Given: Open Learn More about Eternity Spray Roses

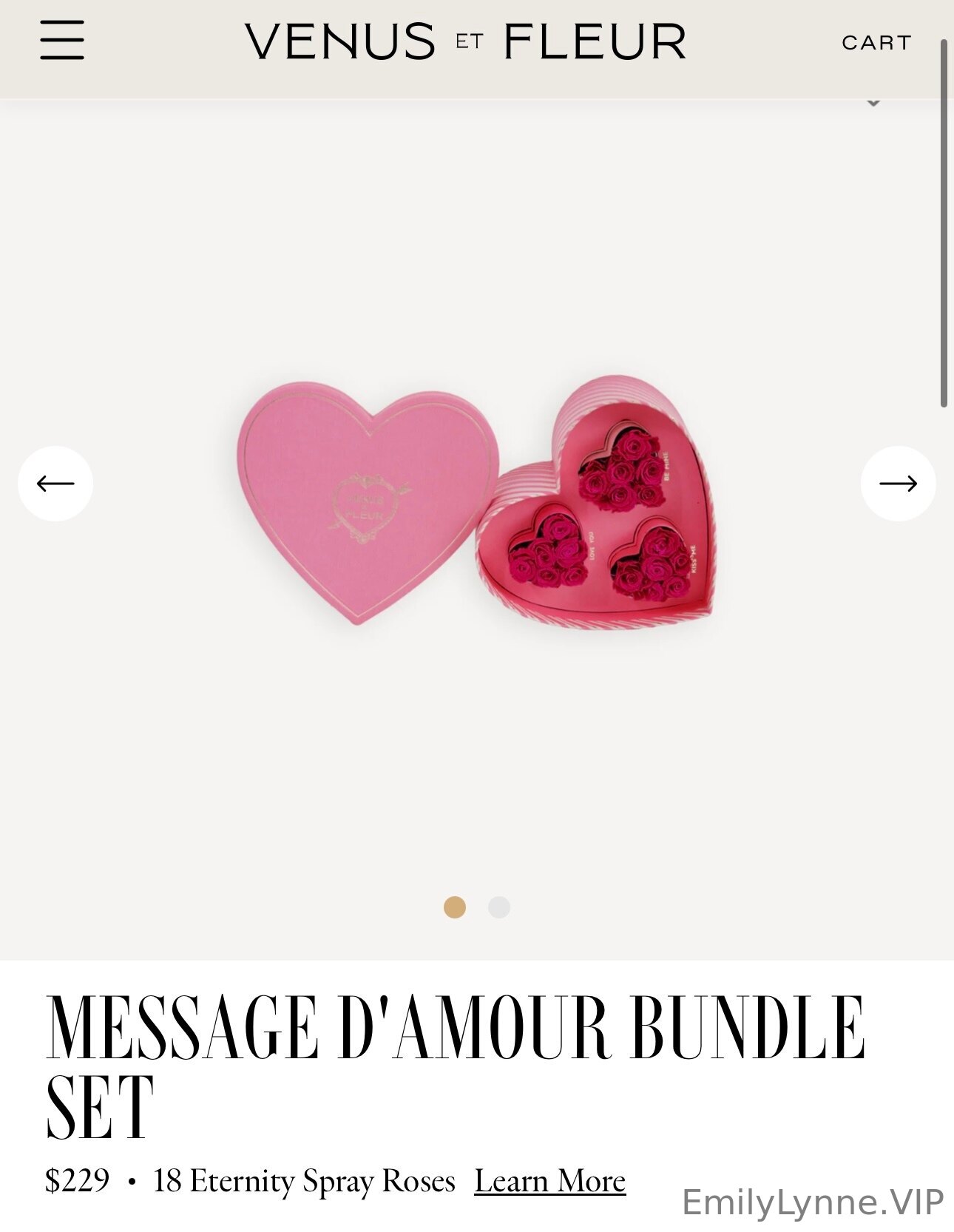Looking at the screenshot, I should tap(549, 1181).
